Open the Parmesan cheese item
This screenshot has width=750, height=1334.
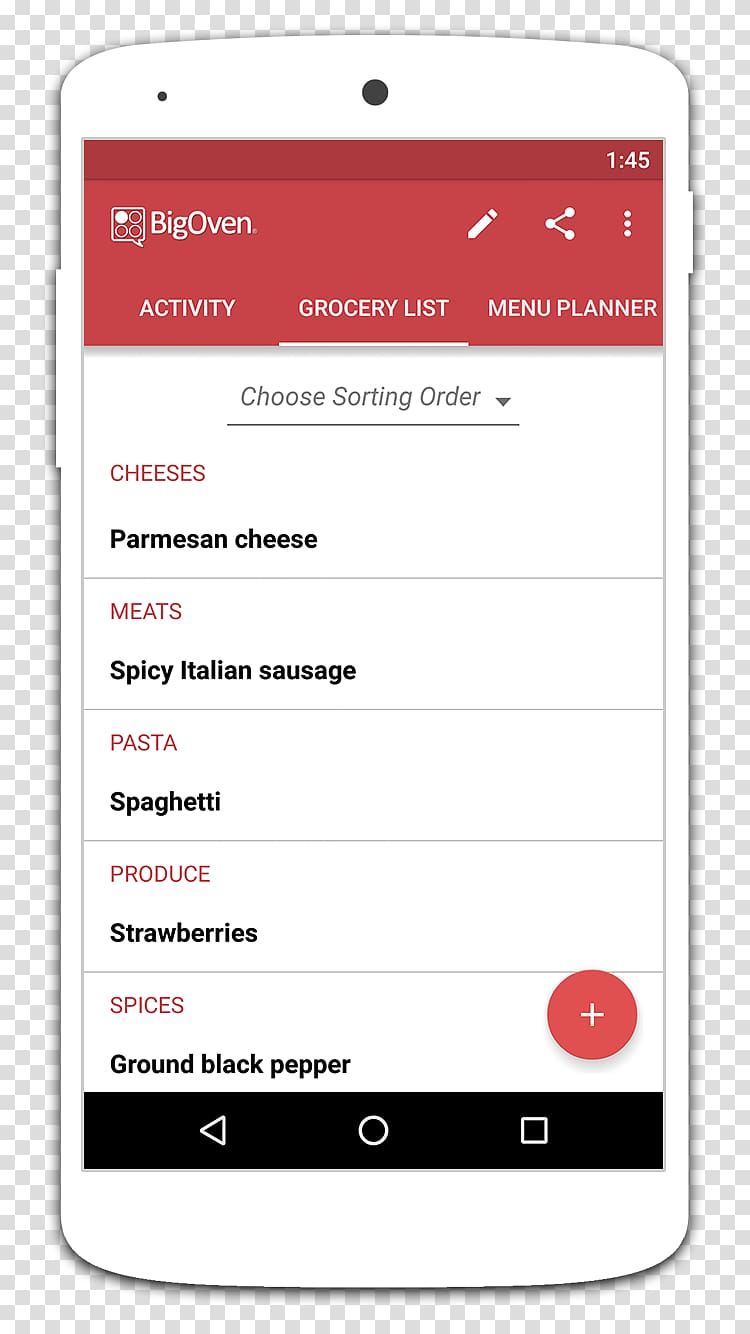coord(373,539)
